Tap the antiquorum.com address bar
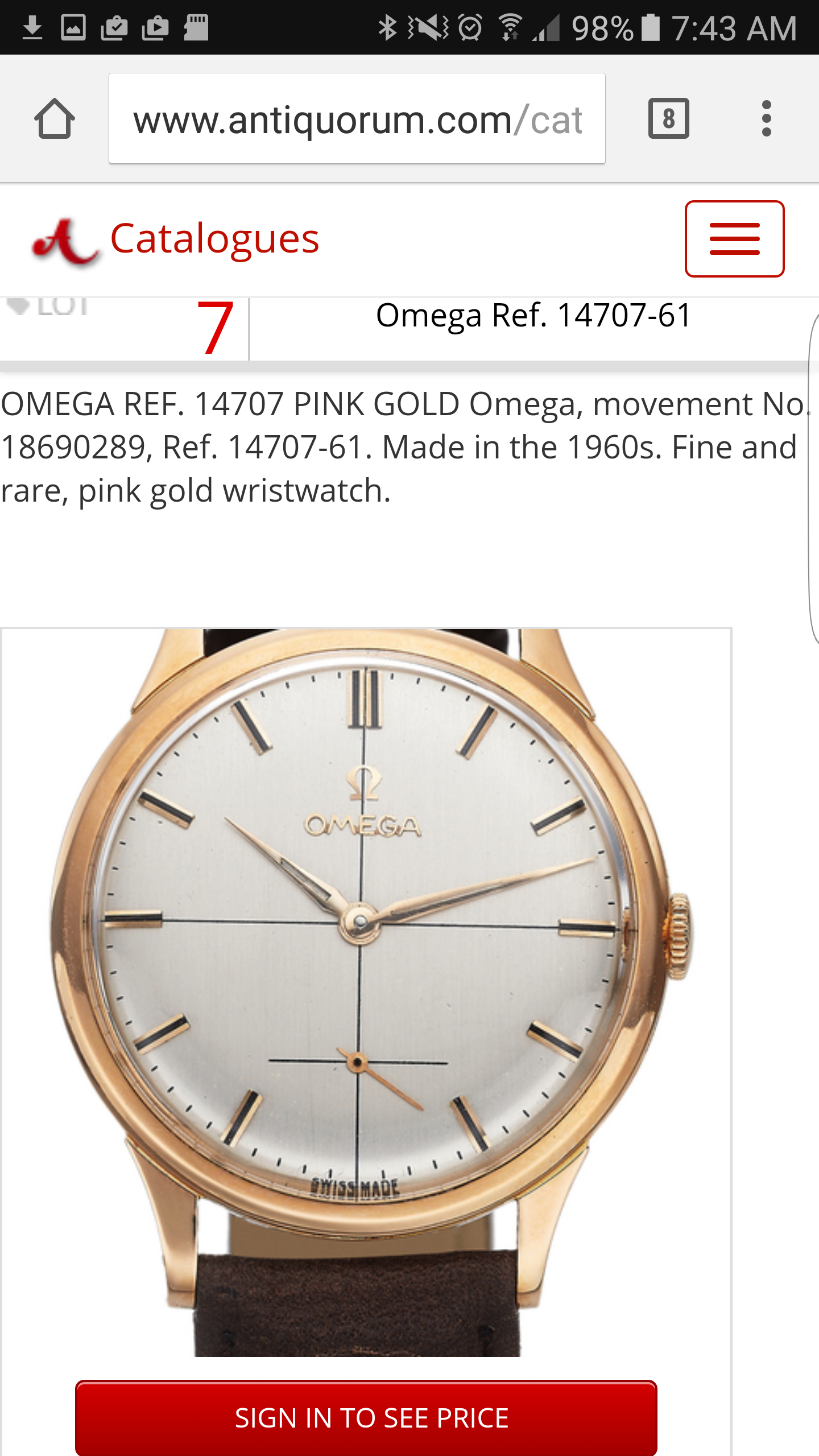819x1456 pixels. tap(357, 119)
